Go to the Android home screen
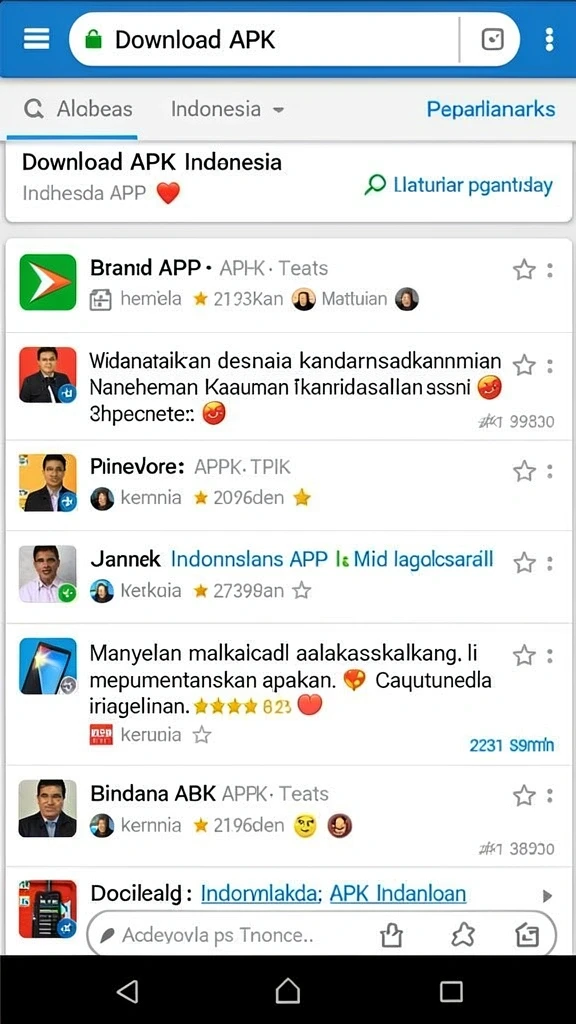Image resolution: width=576 pixels, height=1024 pixels. [x=288, y=991]
